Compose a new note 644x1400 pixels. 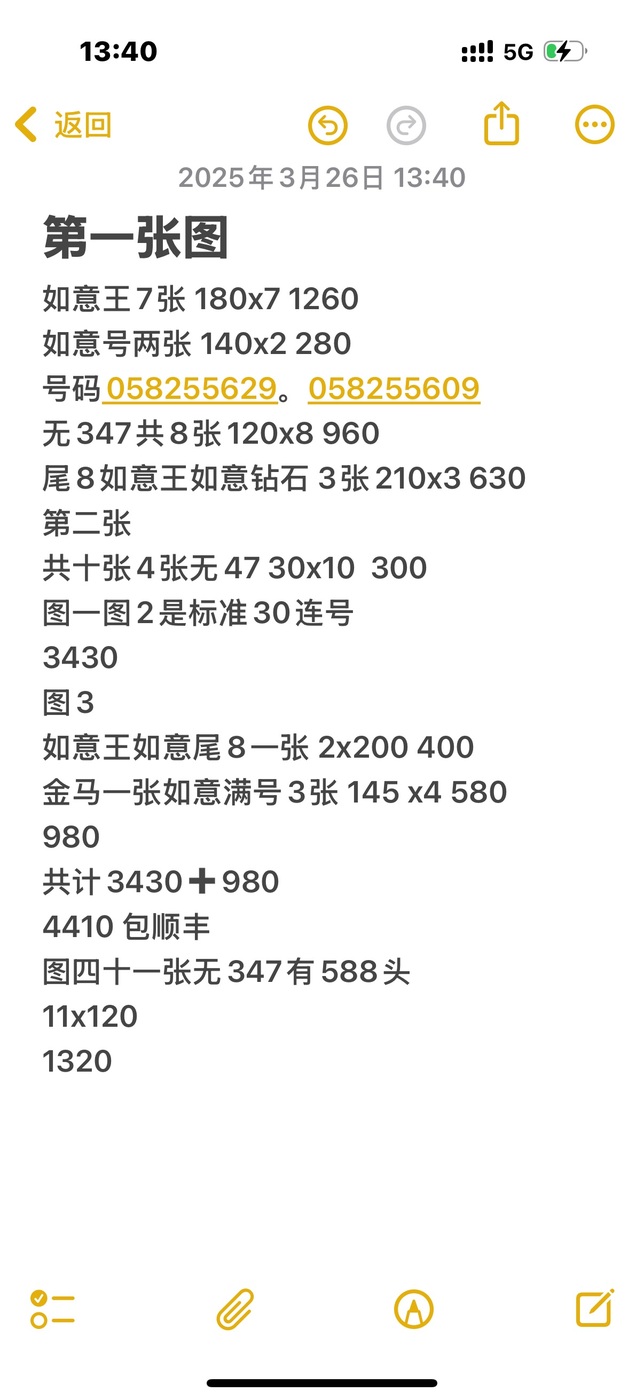(x=594, y=1308)
